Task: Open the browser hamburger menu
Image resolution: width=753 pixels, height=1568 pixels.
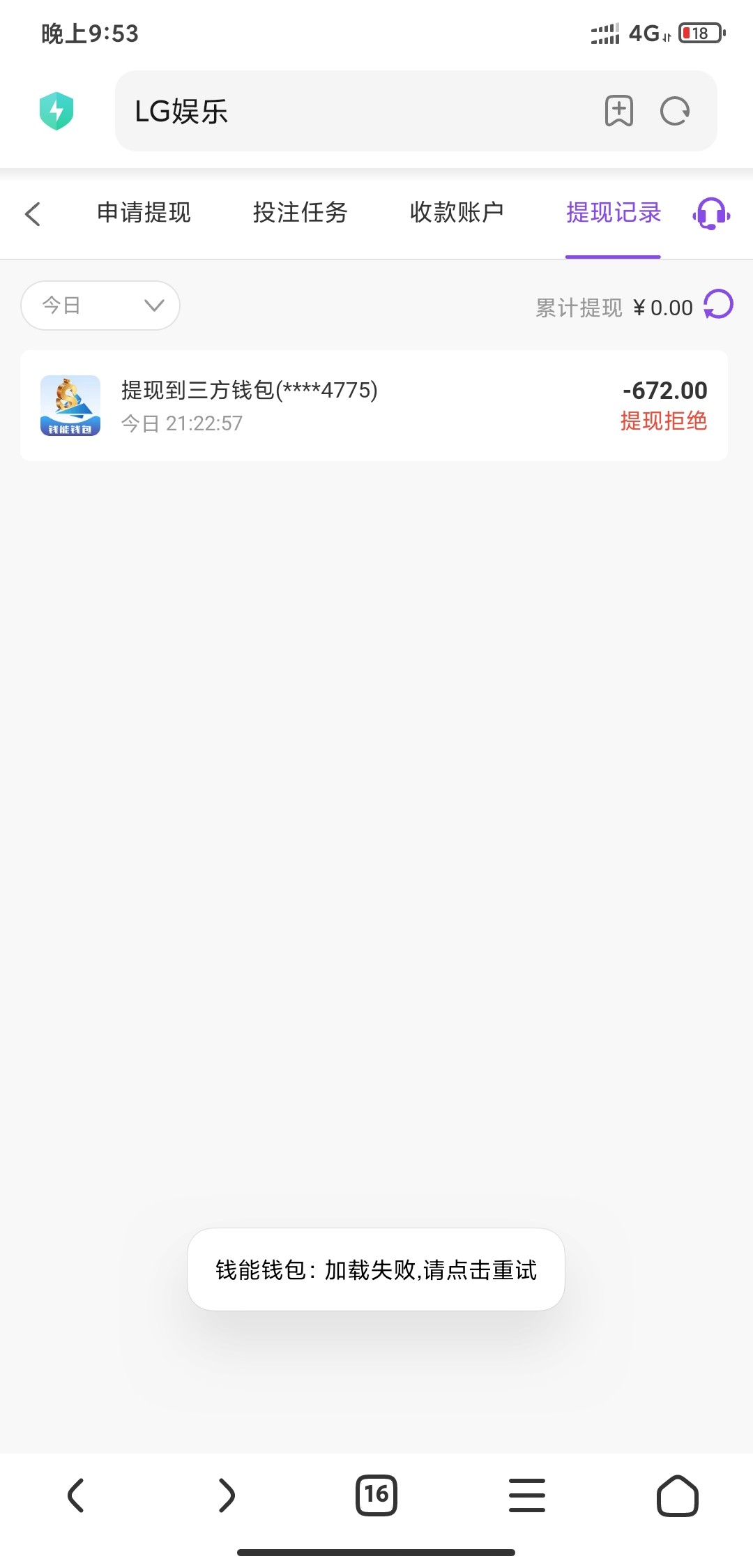Action: point(527,1495)
